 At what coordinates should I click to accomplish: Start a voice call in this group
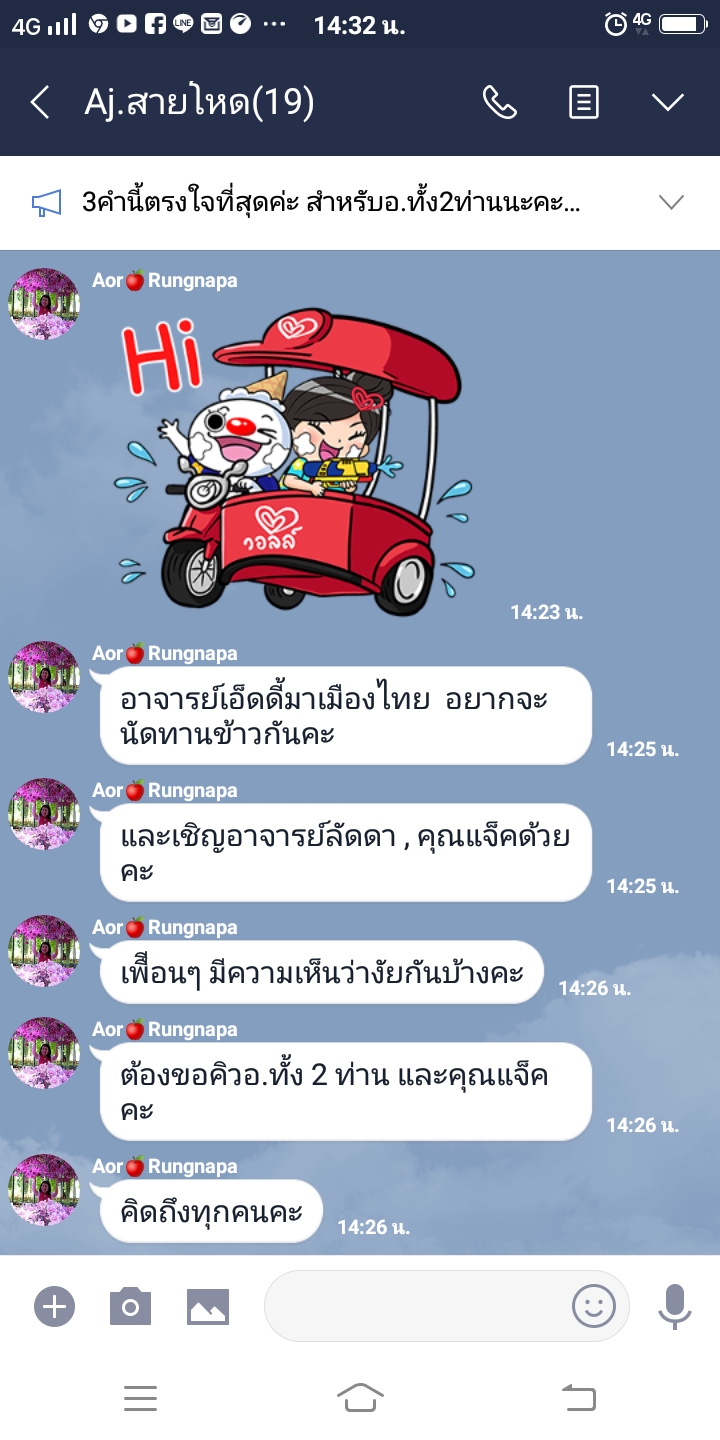click(499, 102)
